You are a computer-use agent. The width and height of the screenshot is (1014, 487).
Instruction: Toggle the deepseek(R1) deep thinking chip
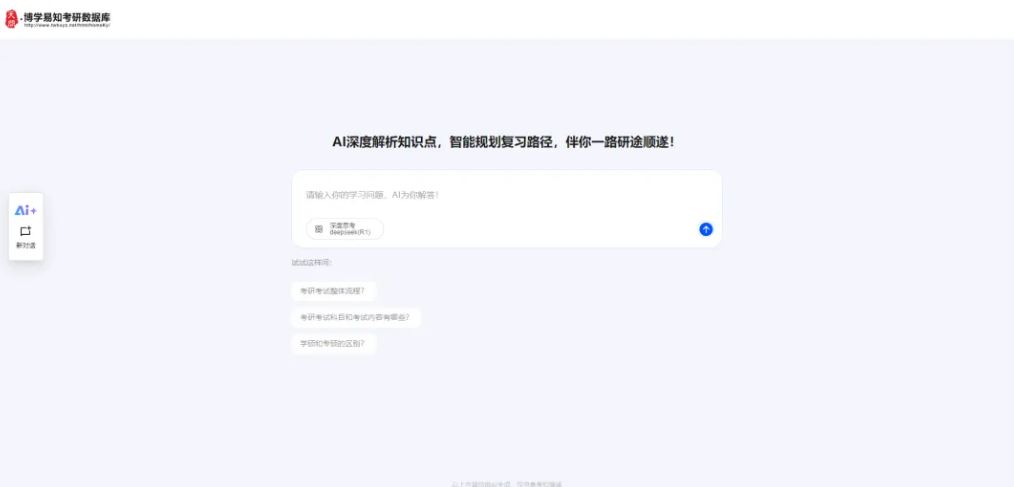pyautogui.click(x=345, y=229)
